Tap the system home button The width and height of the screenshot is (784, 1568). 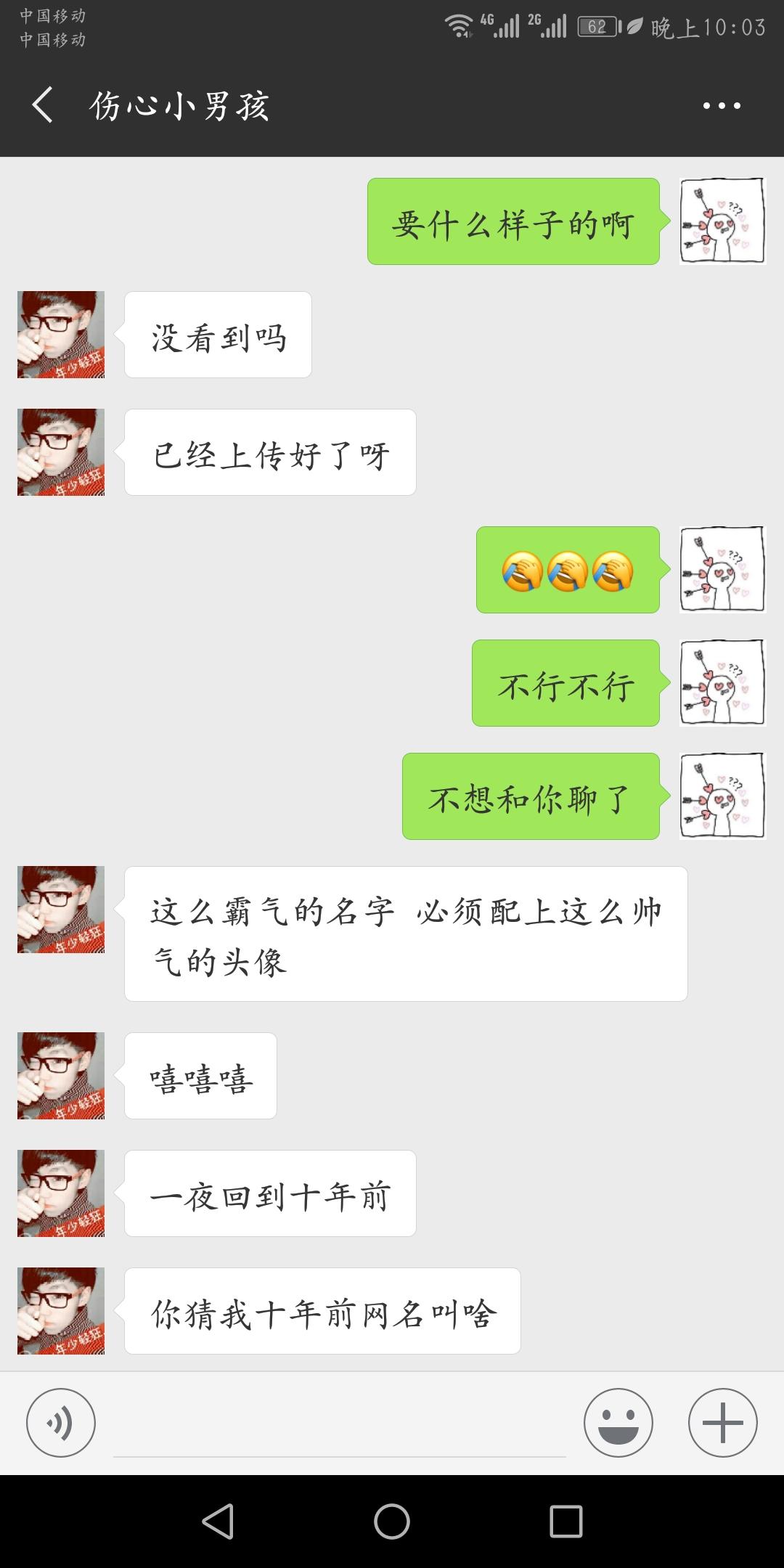(392, 1522)
